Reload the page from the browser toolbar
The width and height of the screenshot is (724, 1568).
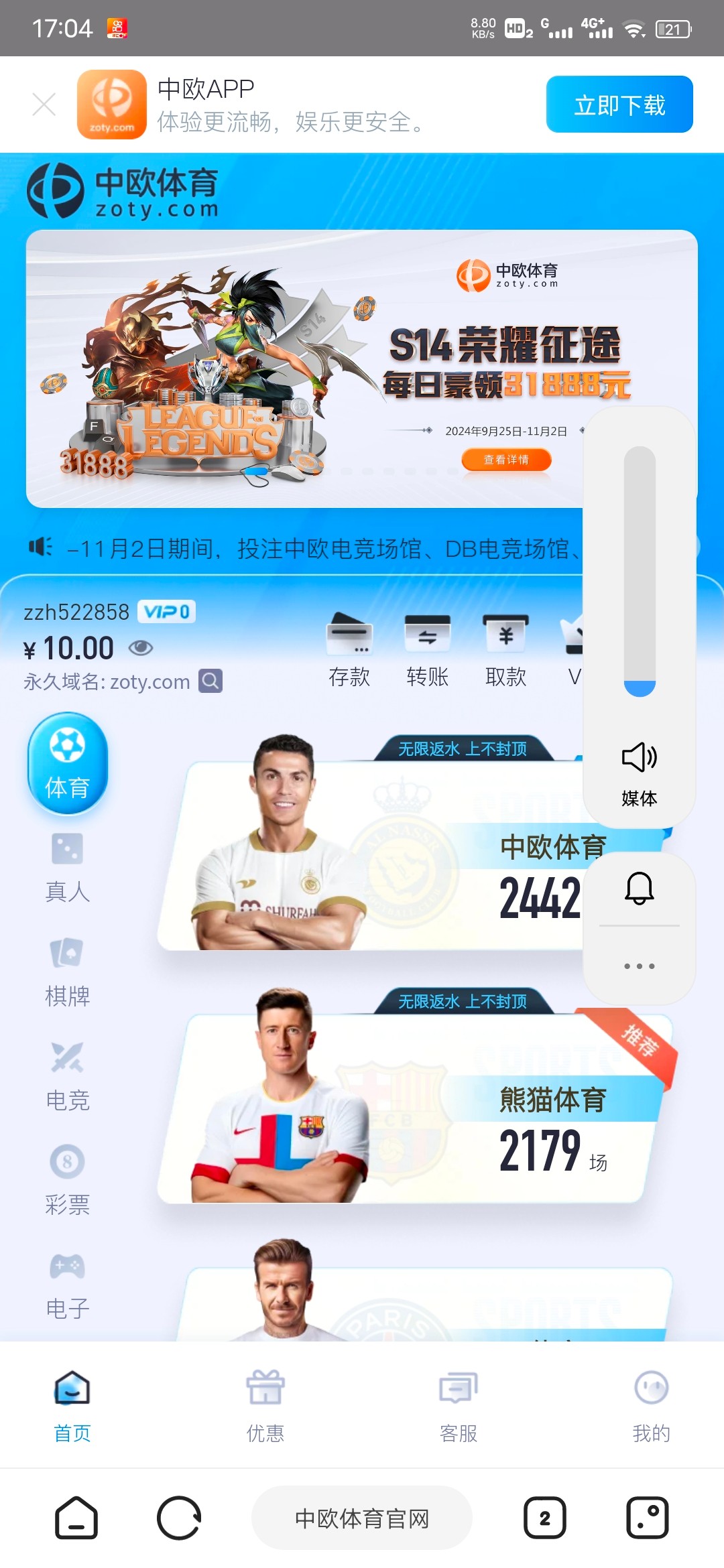click(179, 1518)
